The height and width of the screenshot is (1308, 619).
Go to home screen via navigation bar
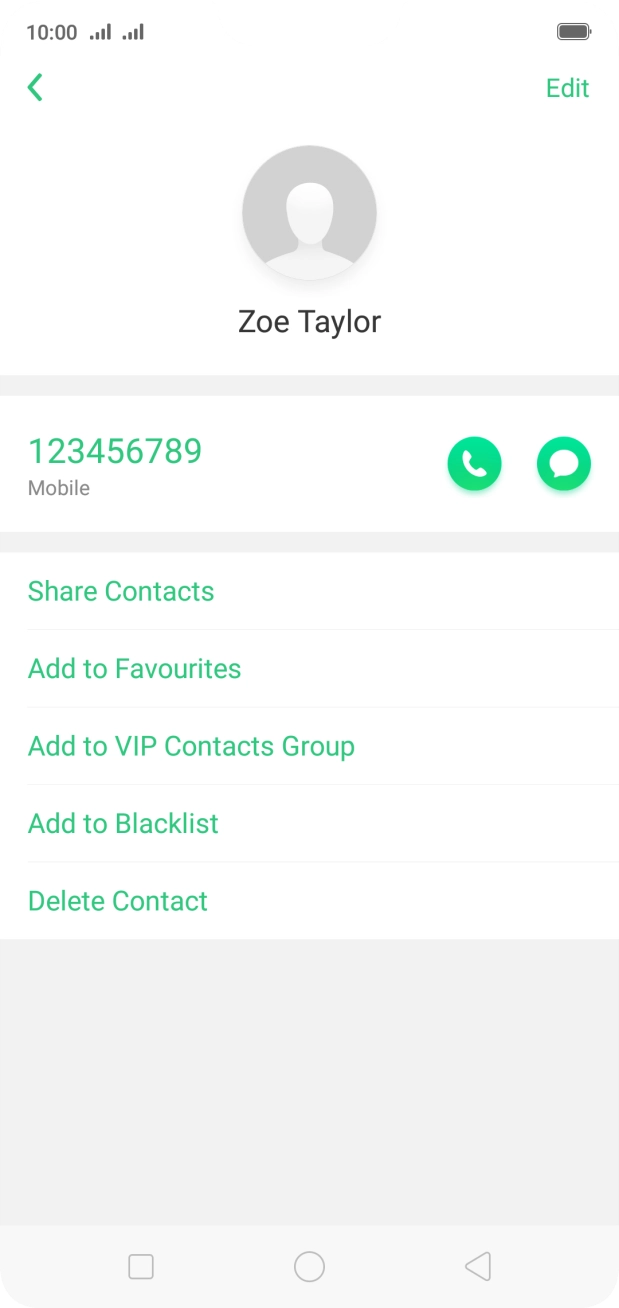tap(309, 1267)
